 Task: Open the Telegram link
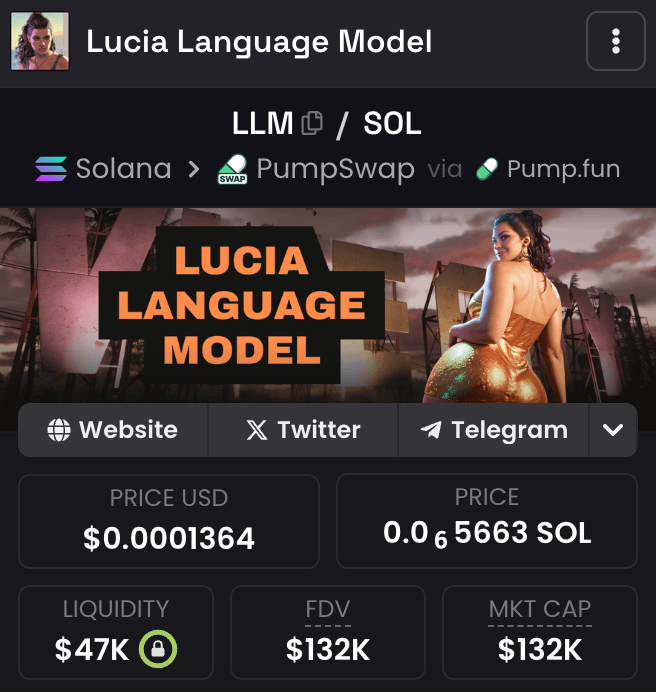coord(494,430)
